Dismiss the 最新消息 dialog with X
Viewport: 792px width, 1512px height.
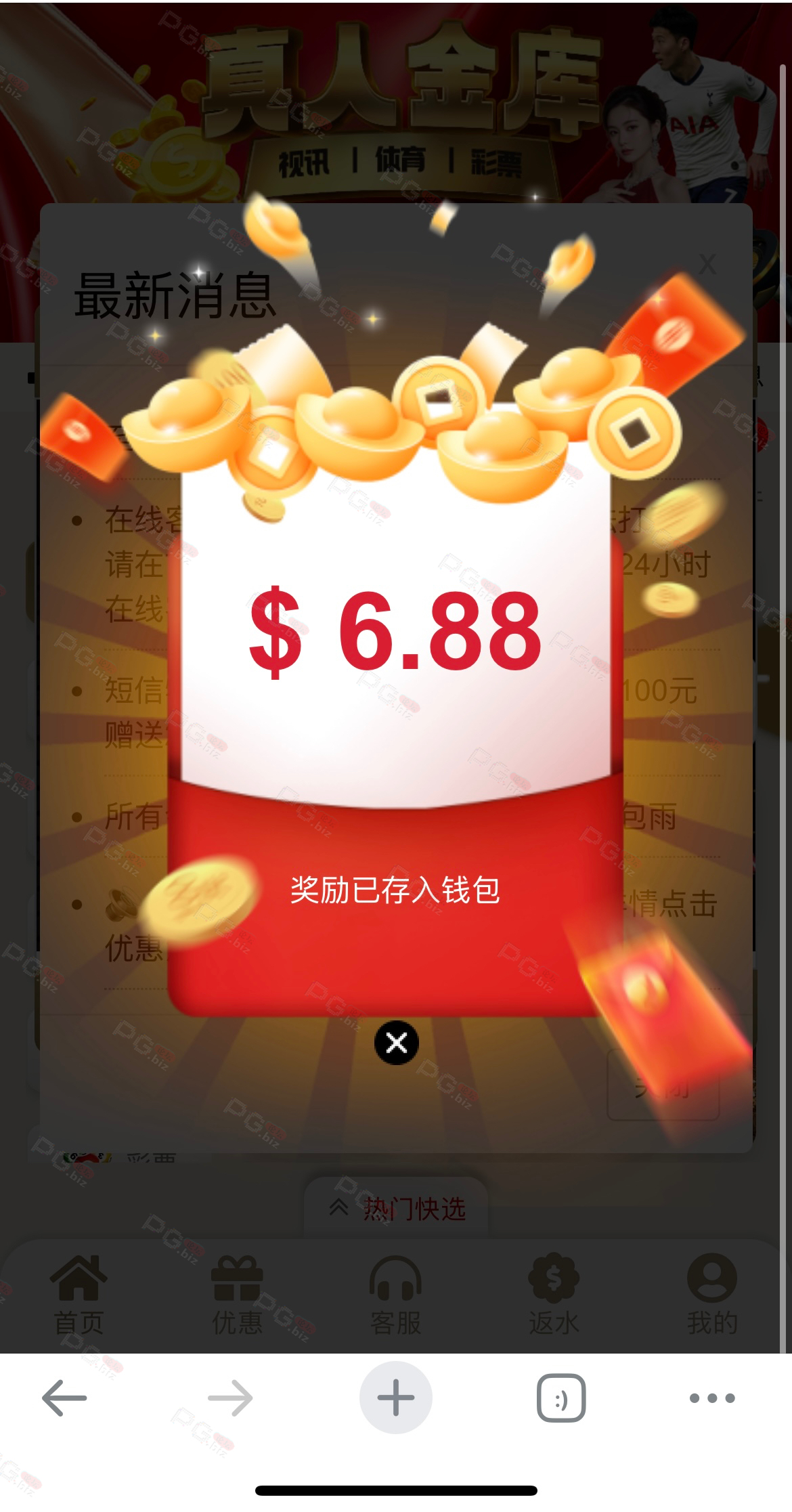point(707,264)
